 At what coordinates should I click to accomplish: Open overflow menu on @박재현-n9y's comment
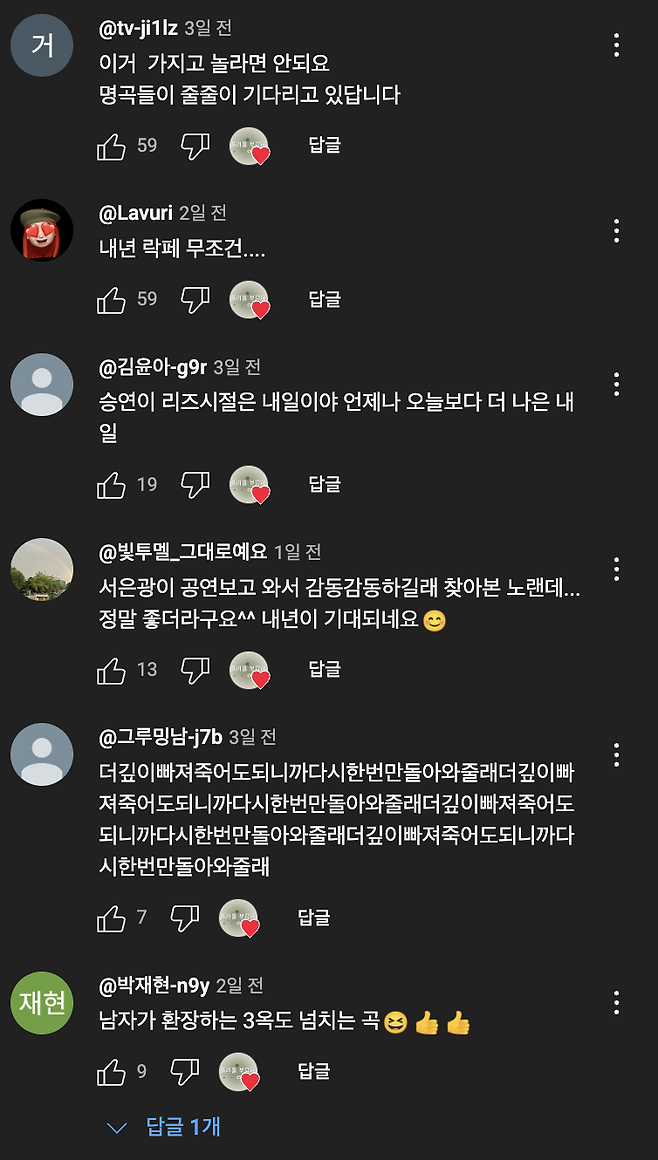click(617, 1002)
